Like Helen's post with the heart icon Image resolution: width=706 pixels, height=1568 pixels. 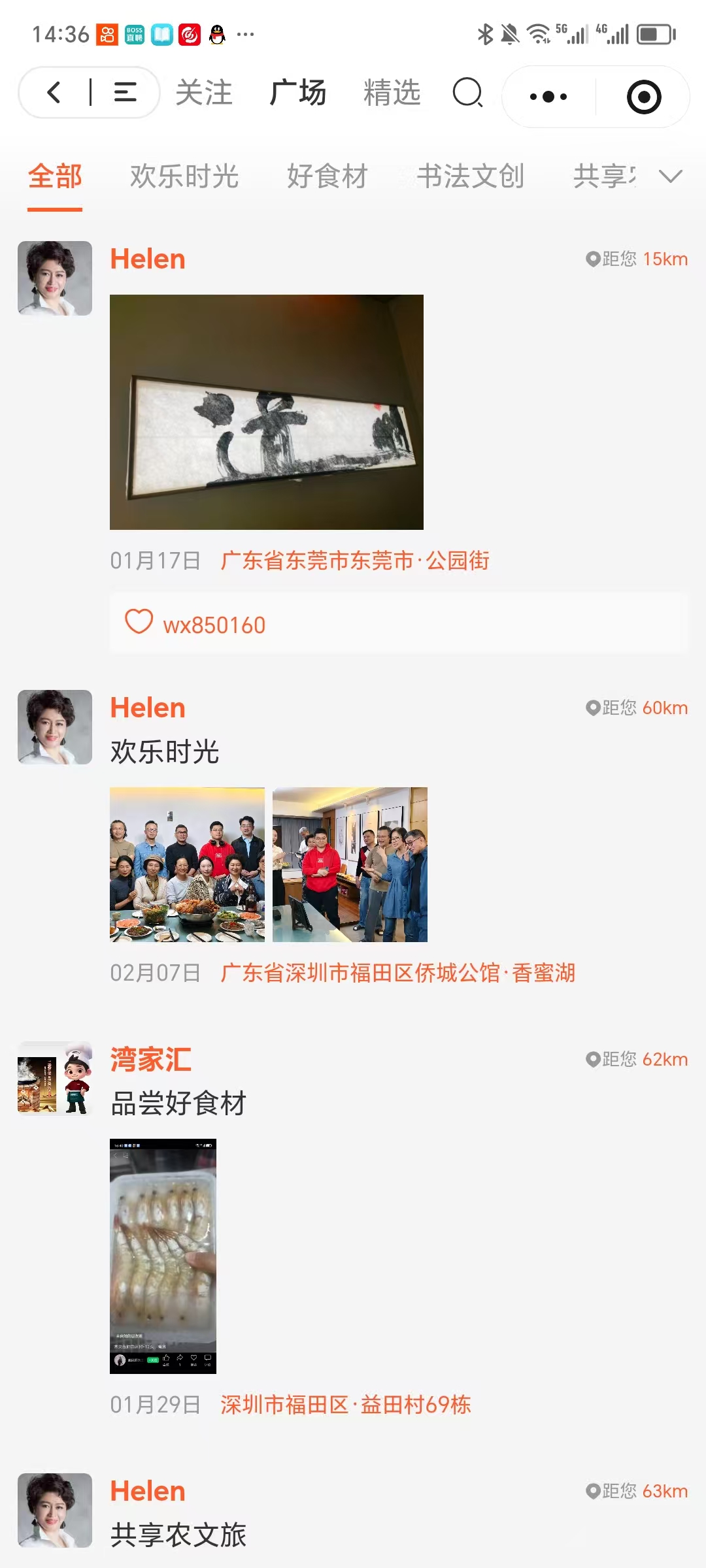click(x=139, y=622)
